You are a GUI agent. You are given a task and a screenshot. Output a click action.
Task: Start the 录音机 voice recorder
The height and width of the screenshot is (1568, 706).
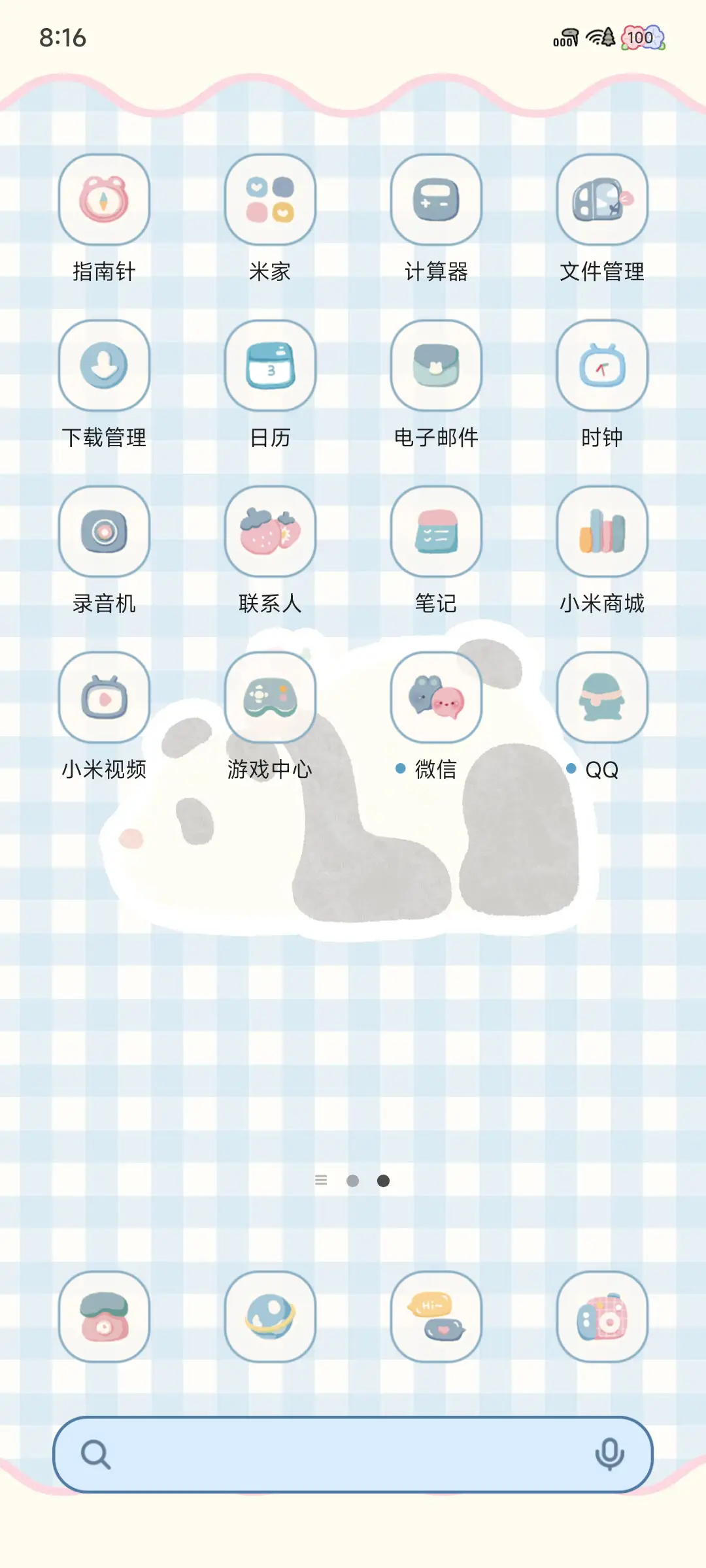tap(105, 532)
